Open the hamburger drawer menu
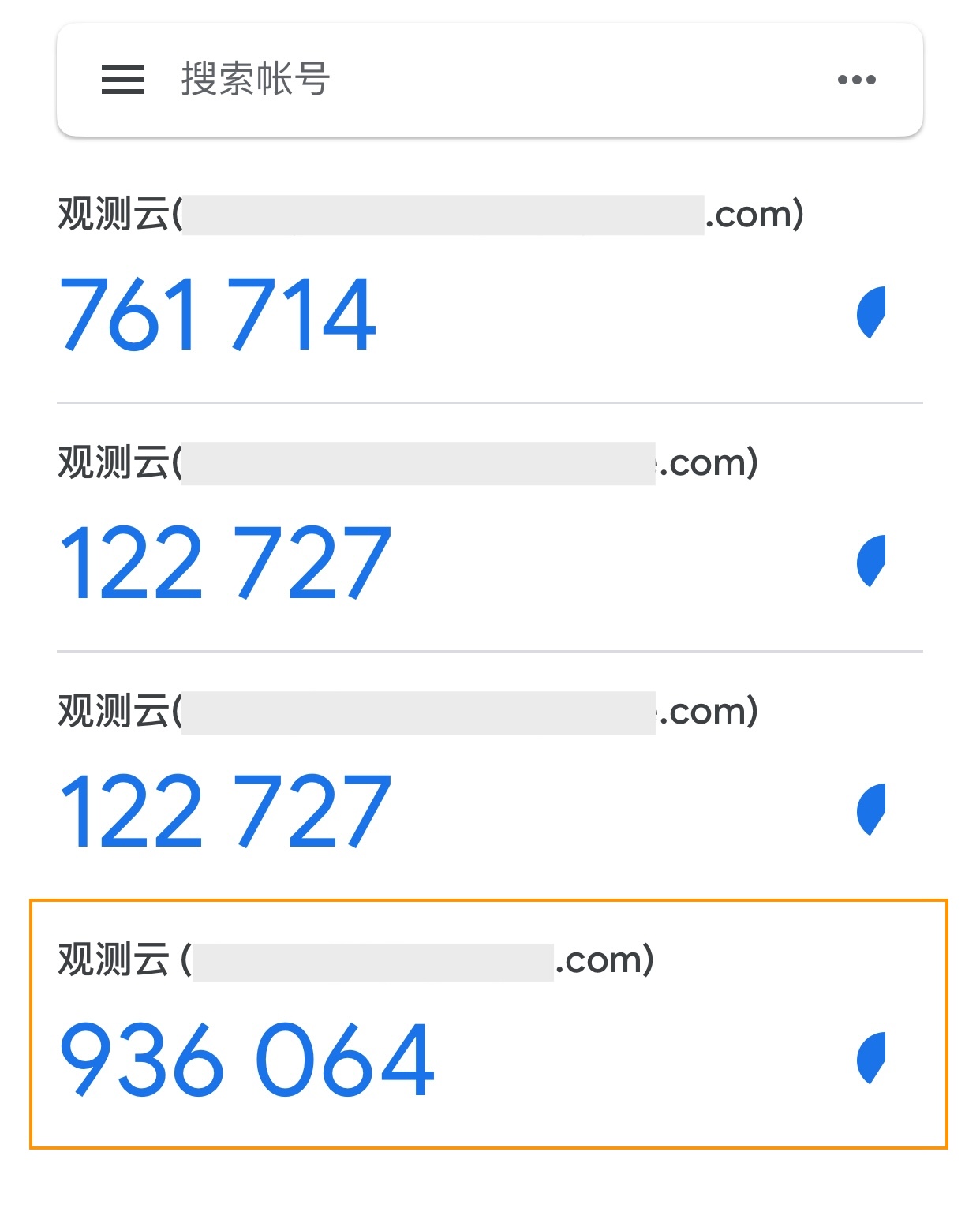980x1223 pixels. click(123, 80)
